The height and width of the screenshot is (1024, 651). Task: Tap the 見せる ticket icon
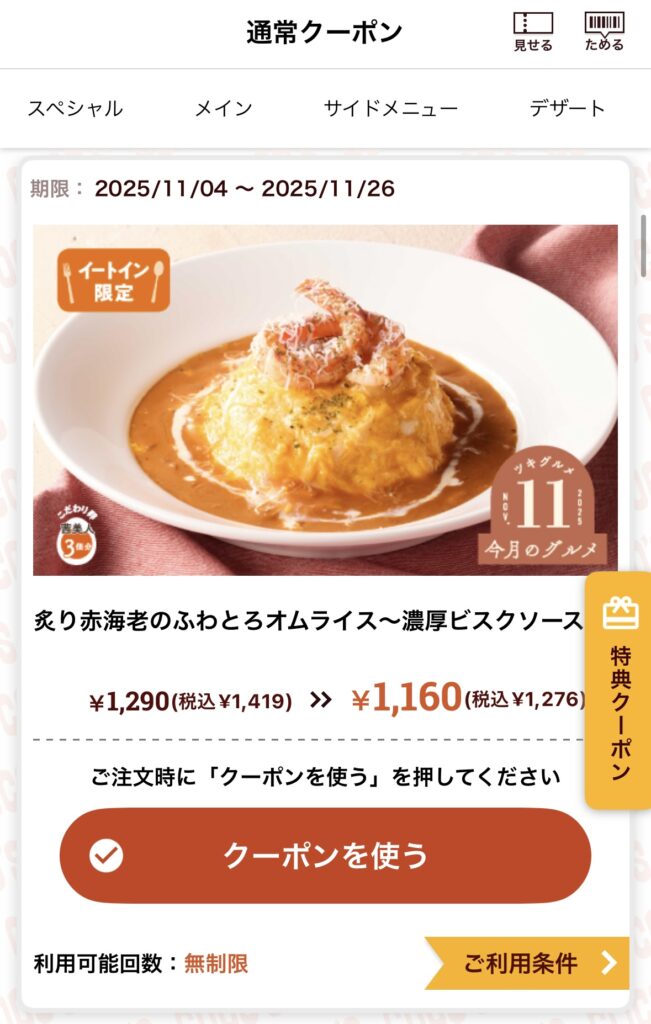[533, 32]
